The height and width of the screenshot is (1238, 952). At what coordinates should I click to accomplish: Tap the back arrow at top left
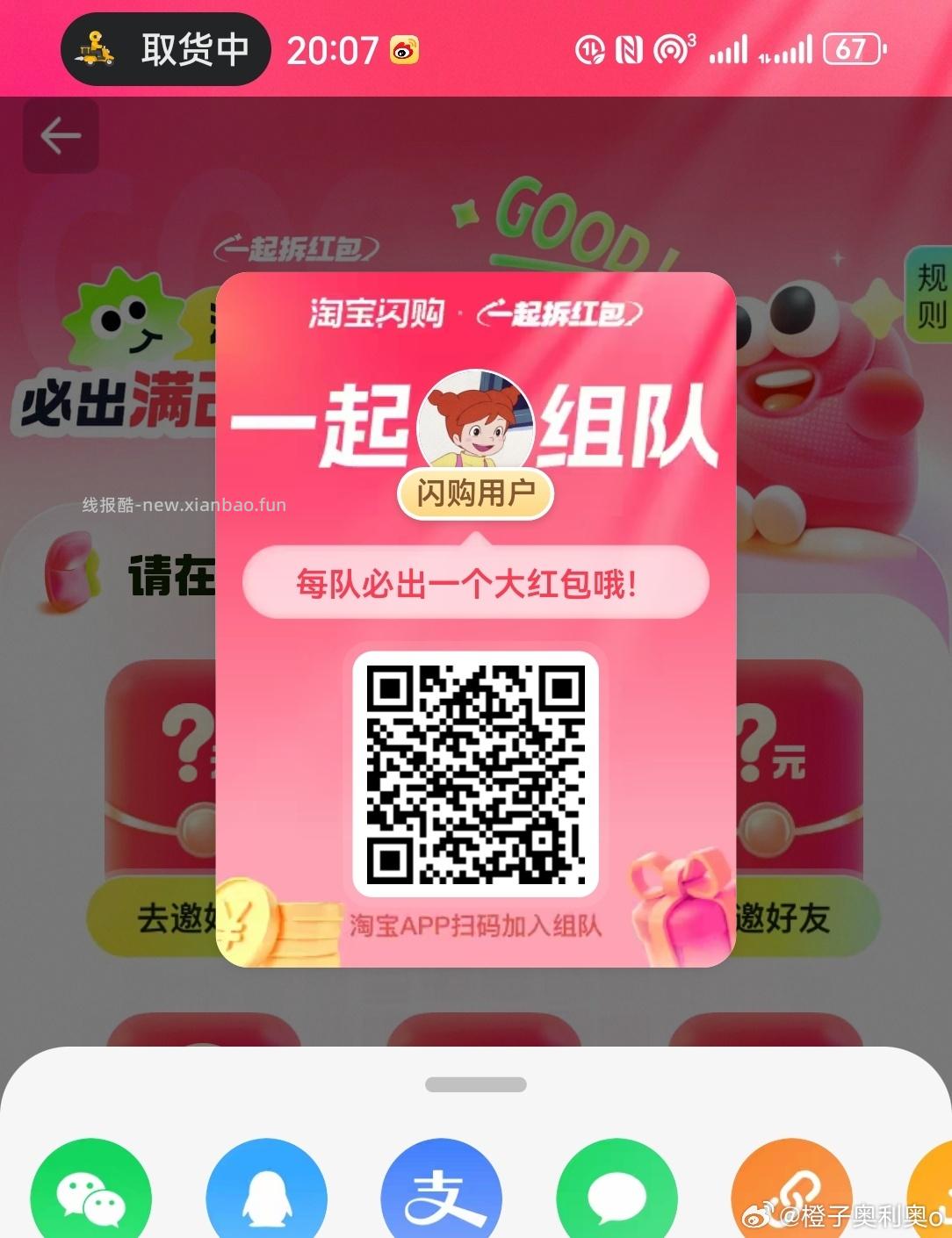(60, 135)
